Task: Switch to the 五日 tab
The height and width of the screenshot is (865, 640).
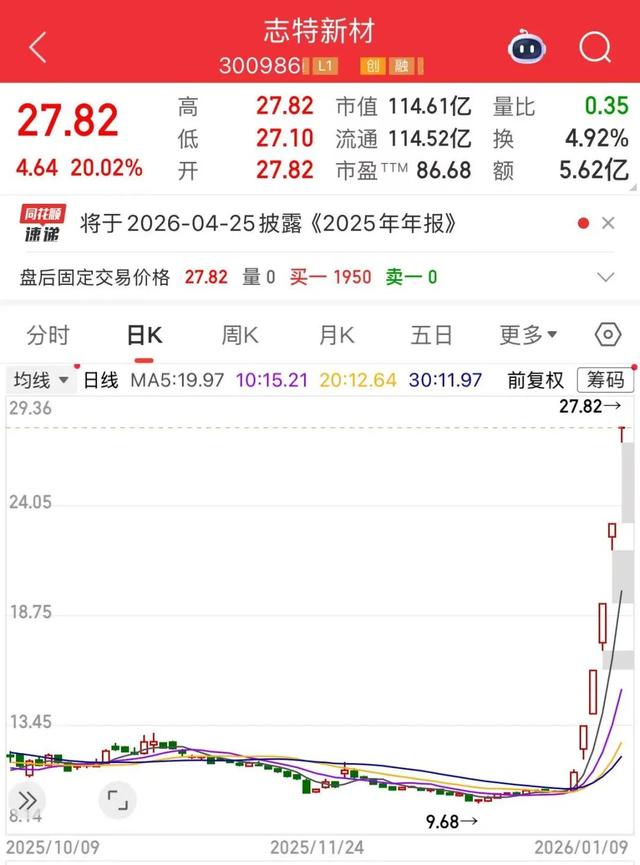Action: pyautogui.click(x=431, y=335)
